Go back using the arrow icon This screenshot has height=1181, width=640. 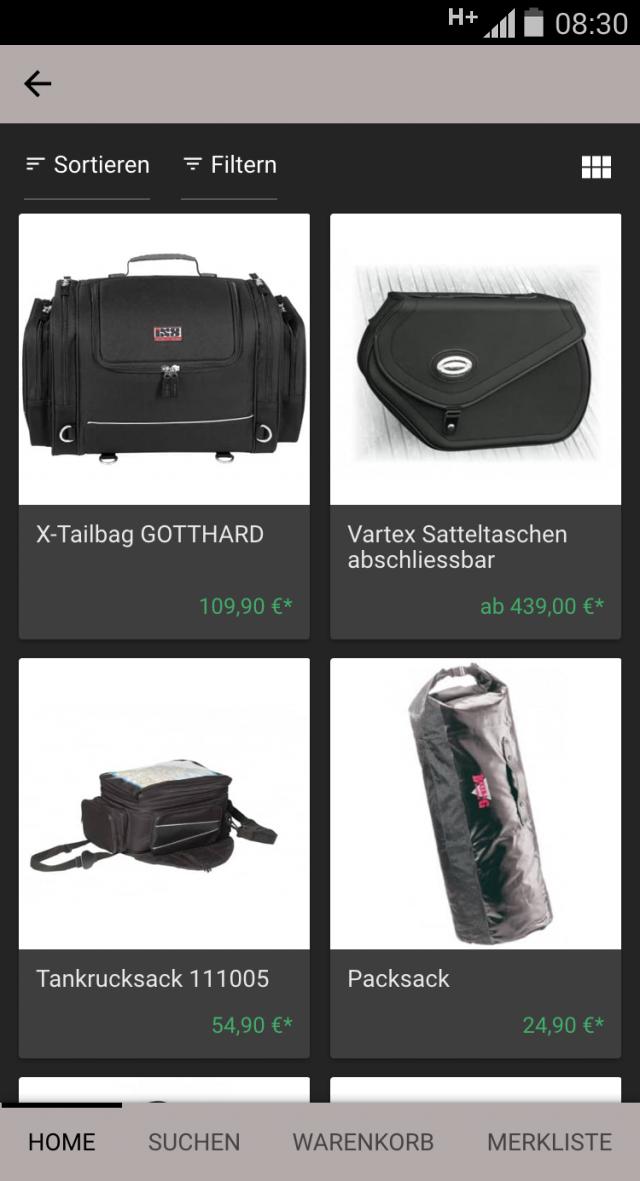coord(38,84)
